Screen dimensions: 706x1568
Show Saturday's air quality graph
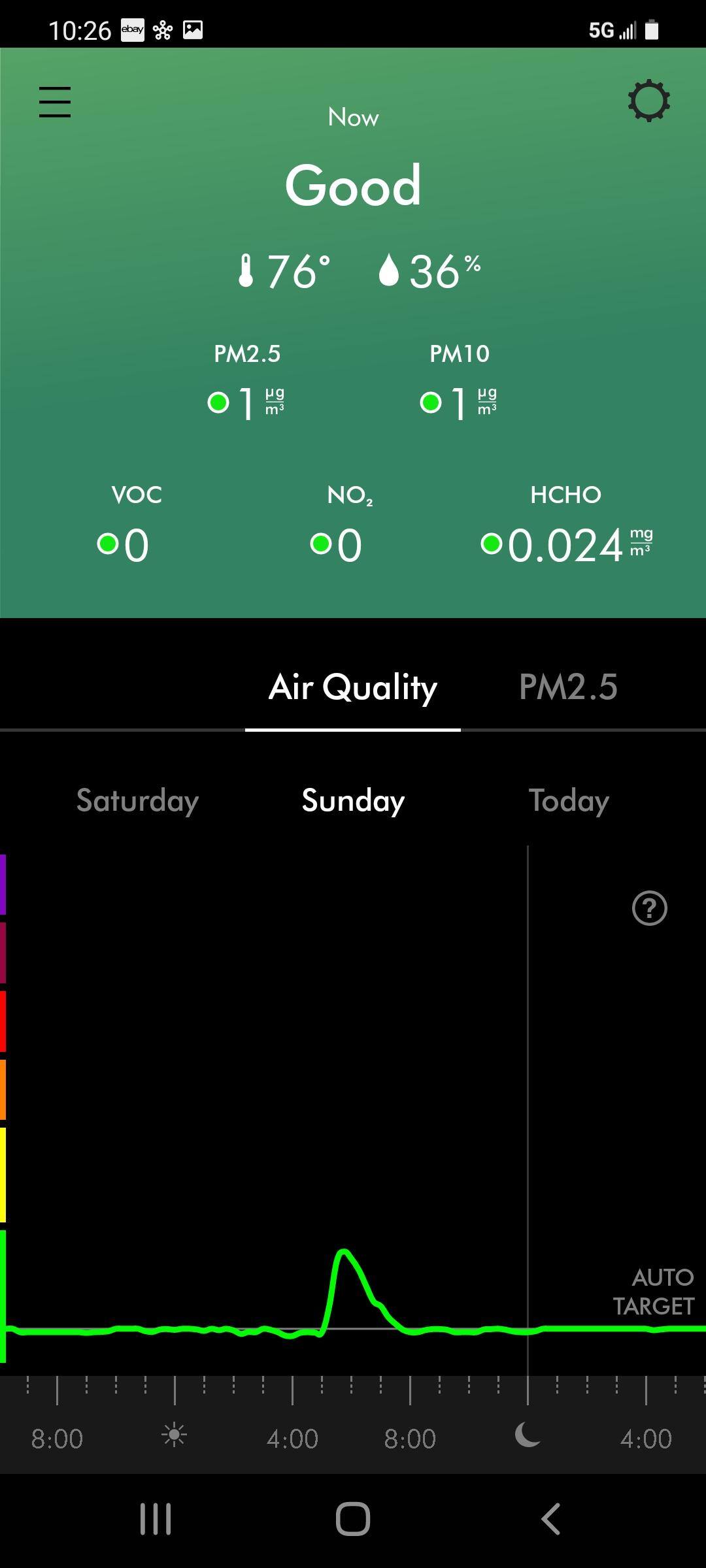click(137, 800)
